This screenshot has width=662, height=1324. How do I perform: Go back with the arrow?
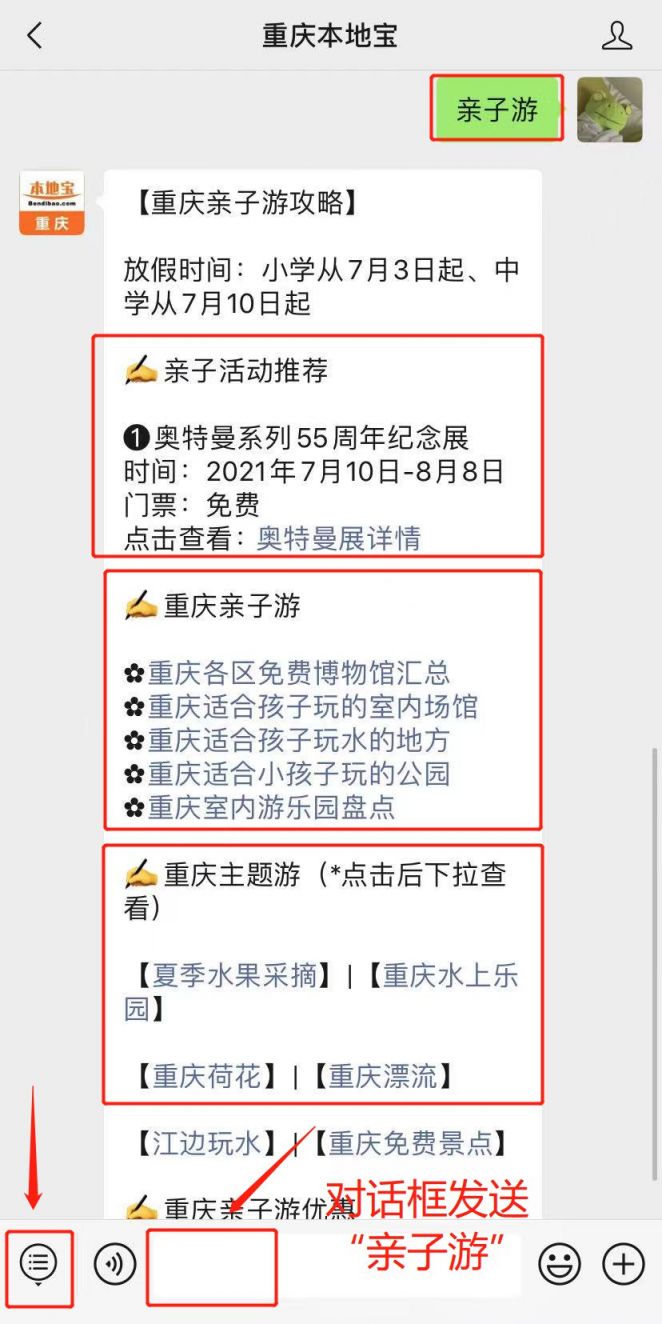tap(35, 37)
